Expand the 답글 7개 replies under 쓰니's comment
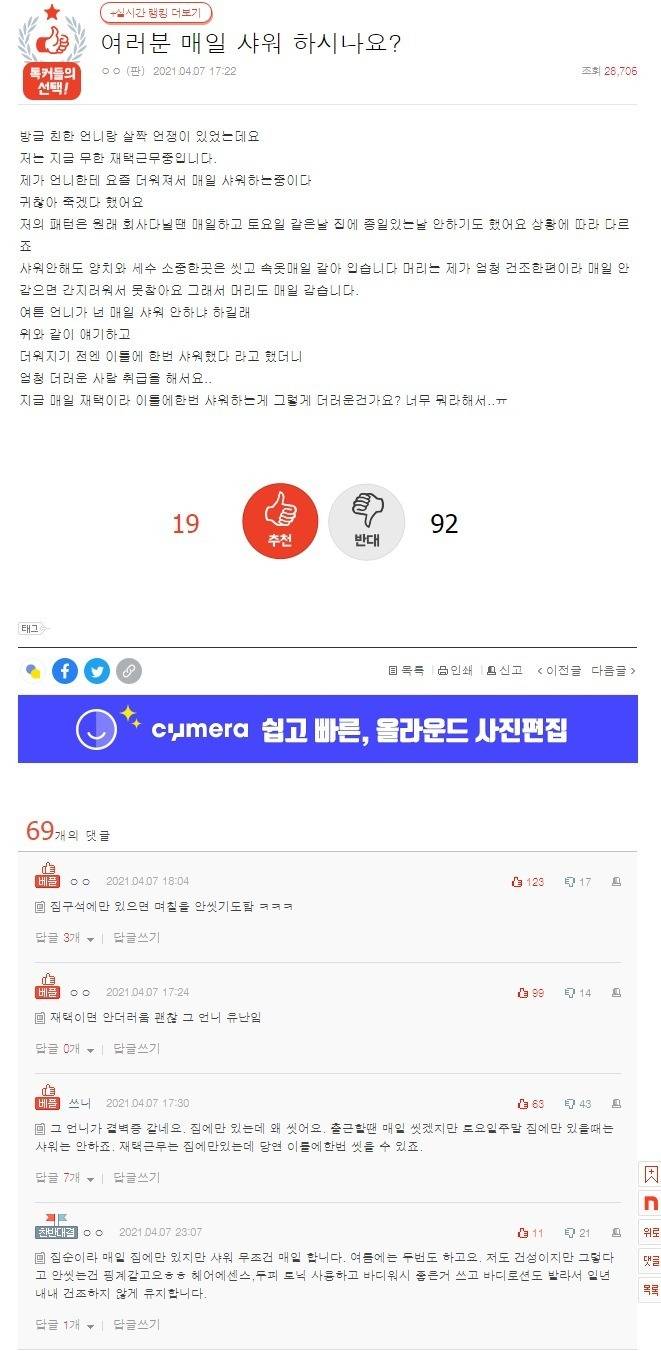The width and height of the screenshot is (661, 1351). [64, 1177]
